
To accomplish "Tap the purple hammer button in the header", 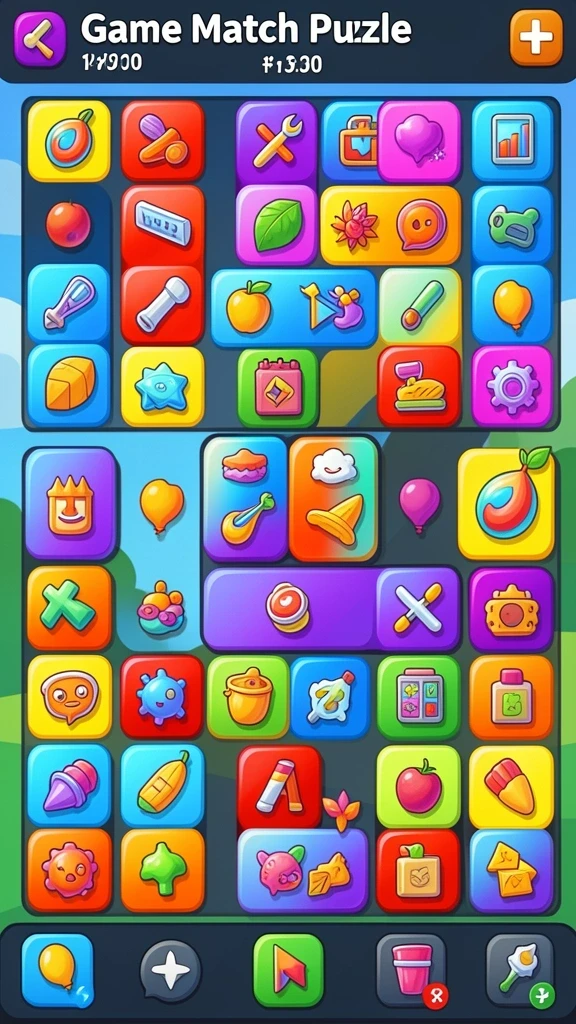I will [x=40, y=39].
